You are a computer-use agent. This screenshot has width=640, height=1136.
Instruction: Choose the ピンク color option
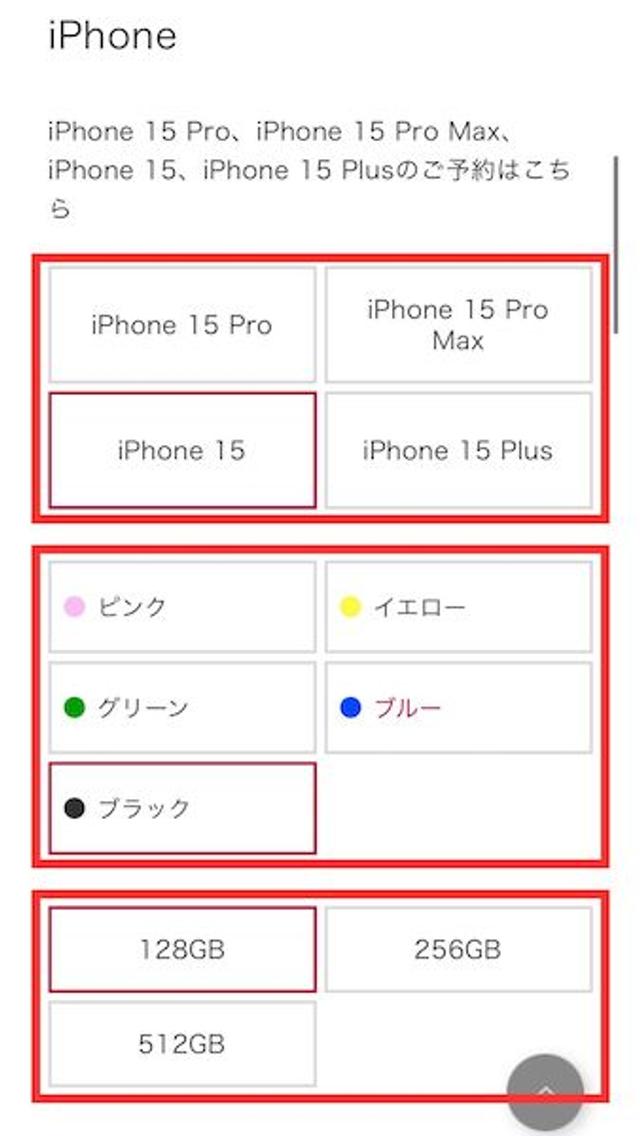(x=182, y=607)
